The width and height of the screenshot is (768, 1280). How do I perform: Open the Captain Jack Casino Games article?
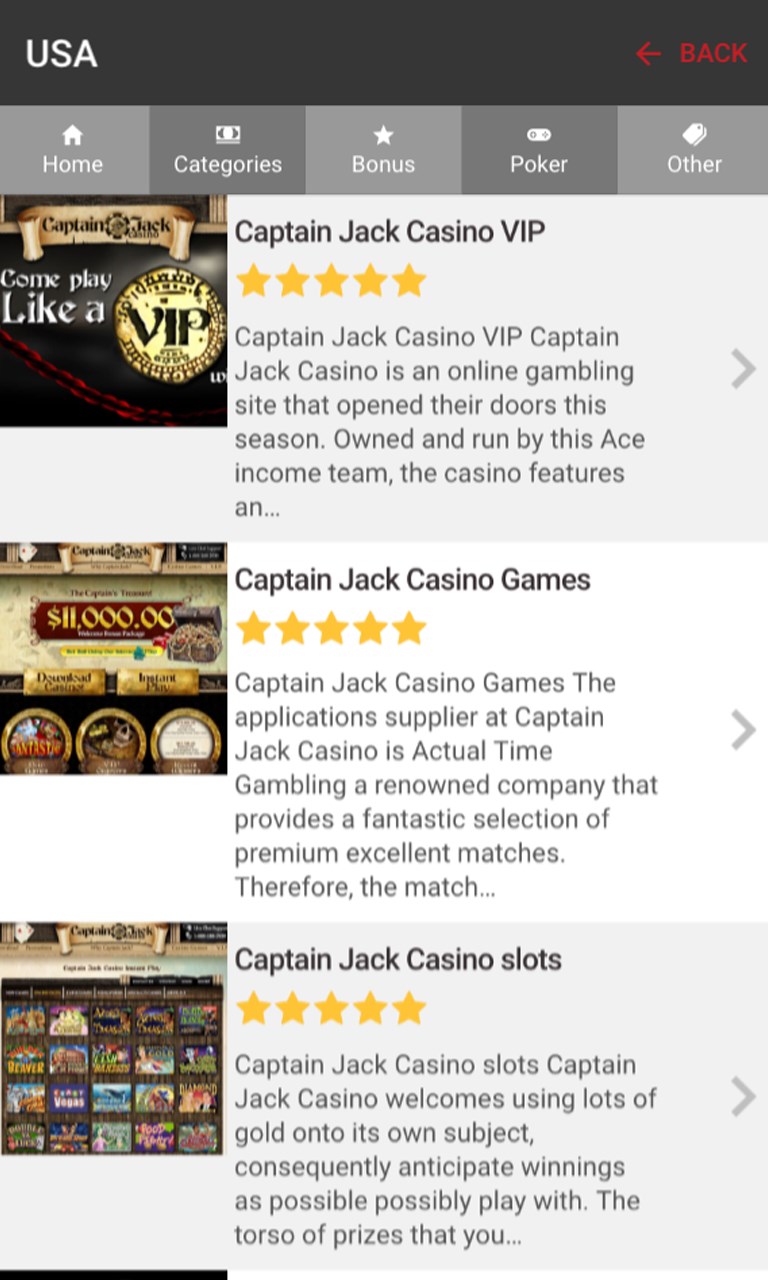point(412,580)
